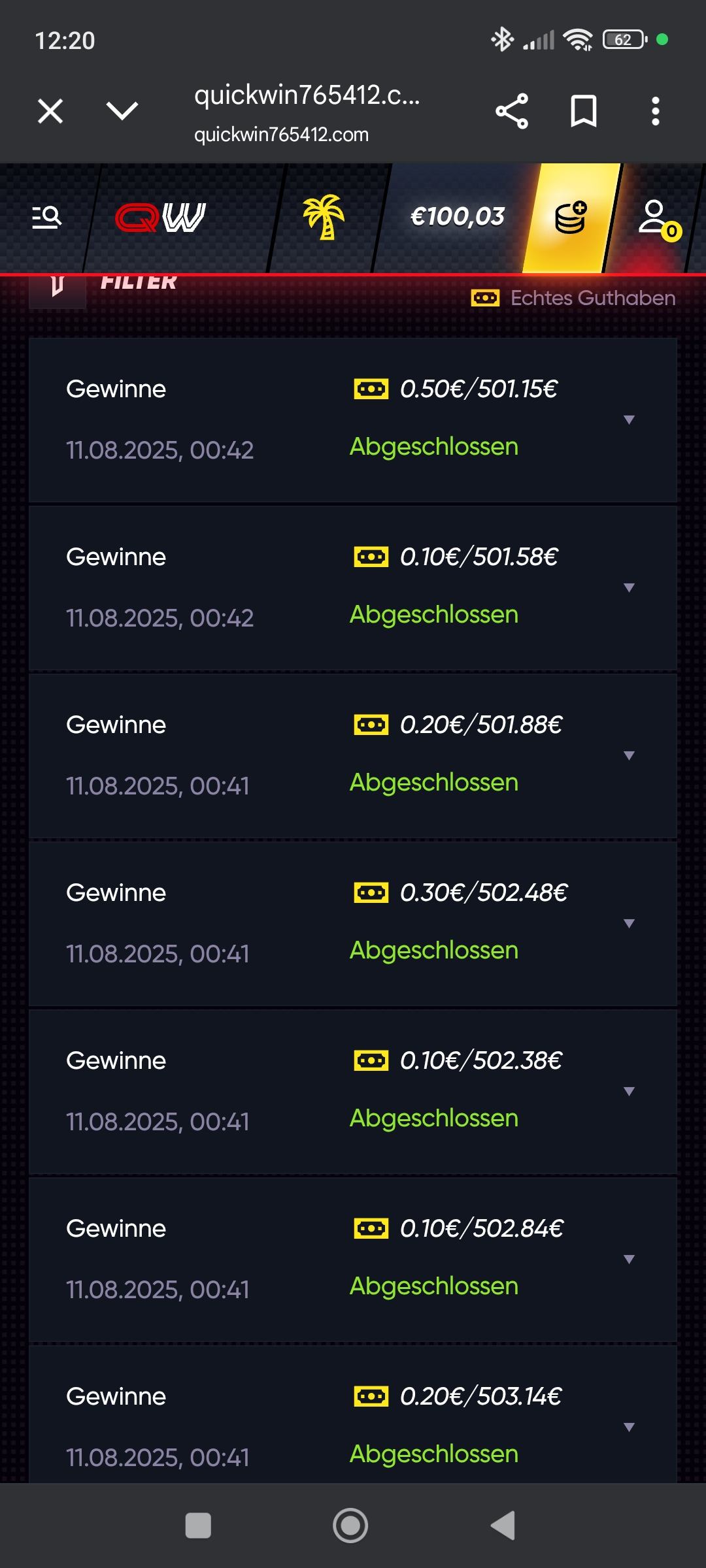Close the browser tab with X
The height and width of the screenshot is (1568, 706).
50,111
